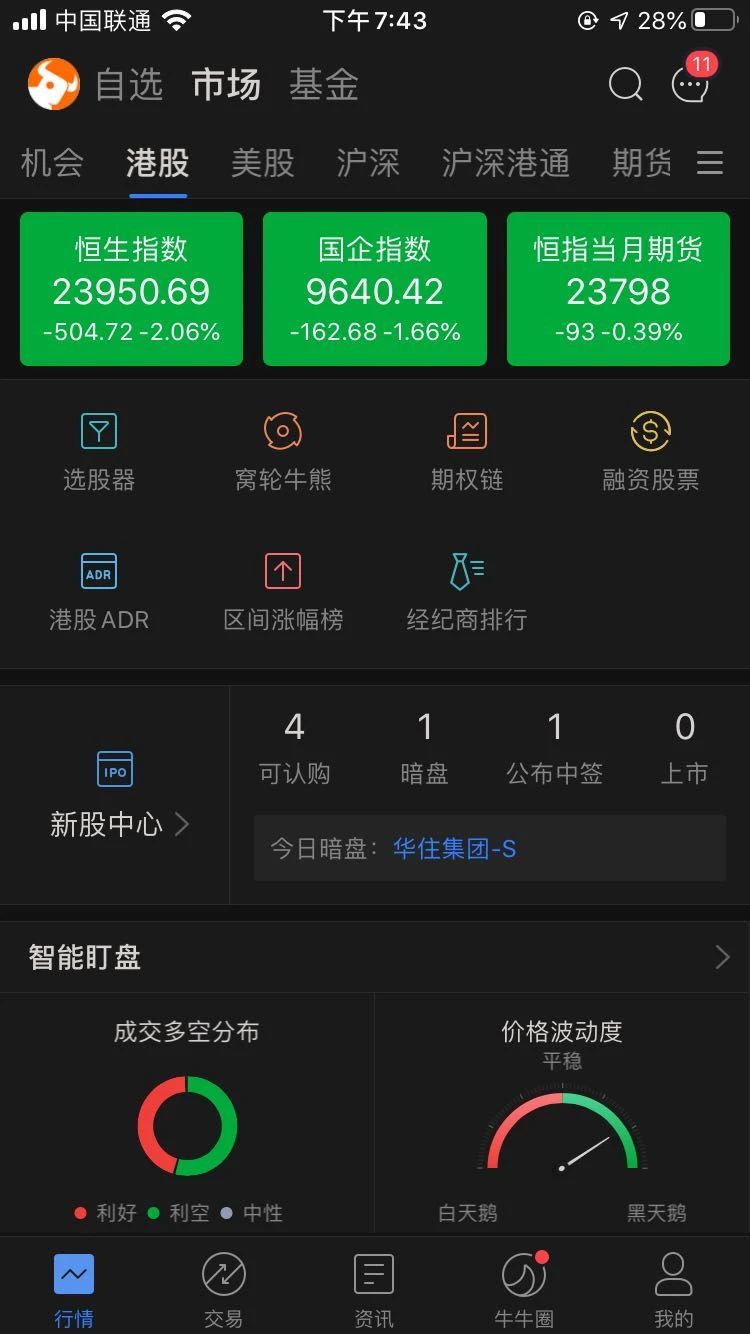Image resolution: width=750 pixels, height=1334 pixels.
Task: Go to the 牛牛圈 community tab
Action: click(523, 1289)
